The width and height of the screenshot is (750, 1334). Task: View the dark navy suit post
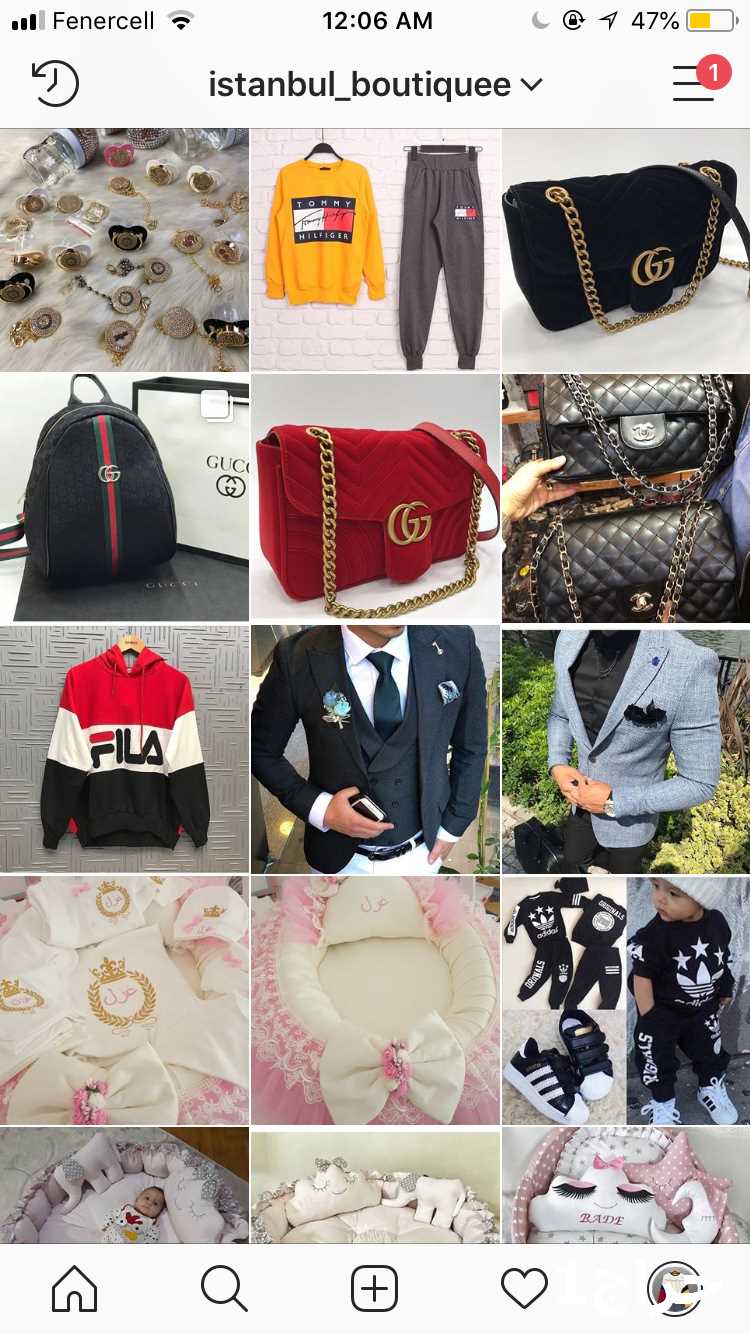click(375, 749)
